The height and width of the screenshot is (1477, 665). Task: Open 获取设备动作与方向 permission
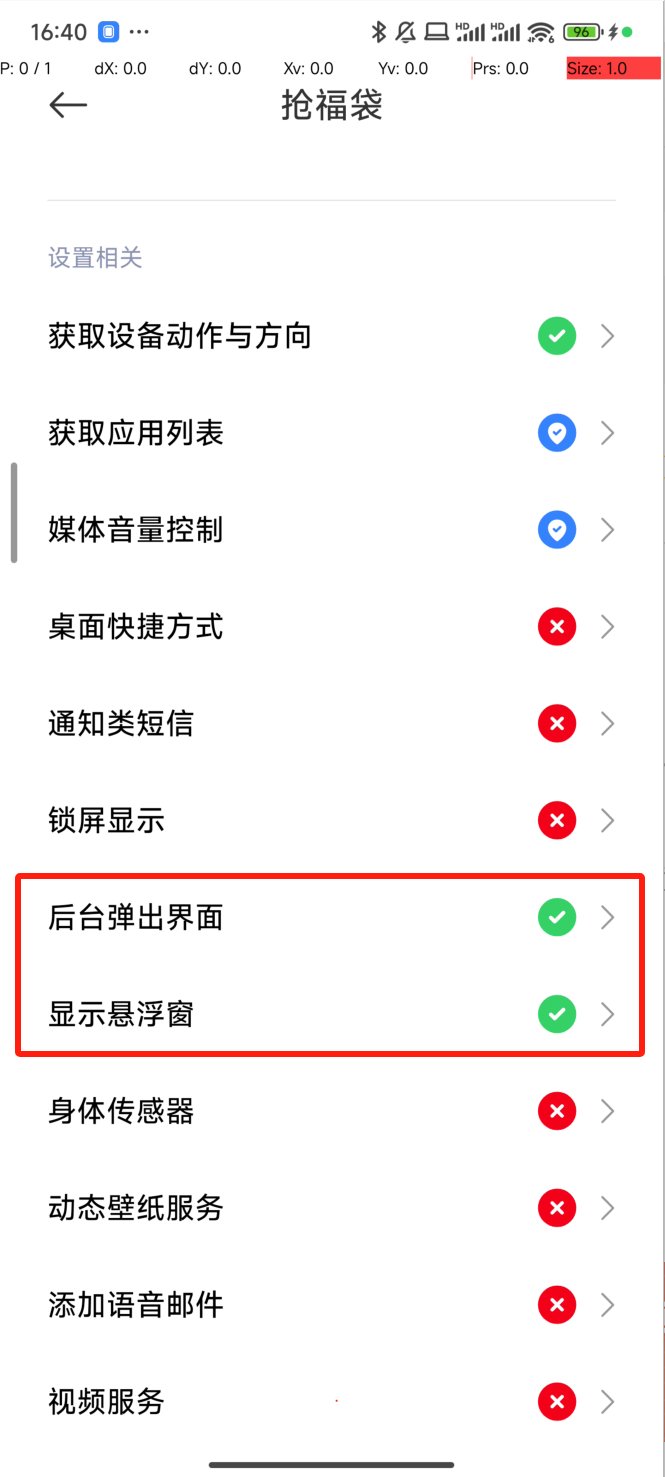point(330,336)
